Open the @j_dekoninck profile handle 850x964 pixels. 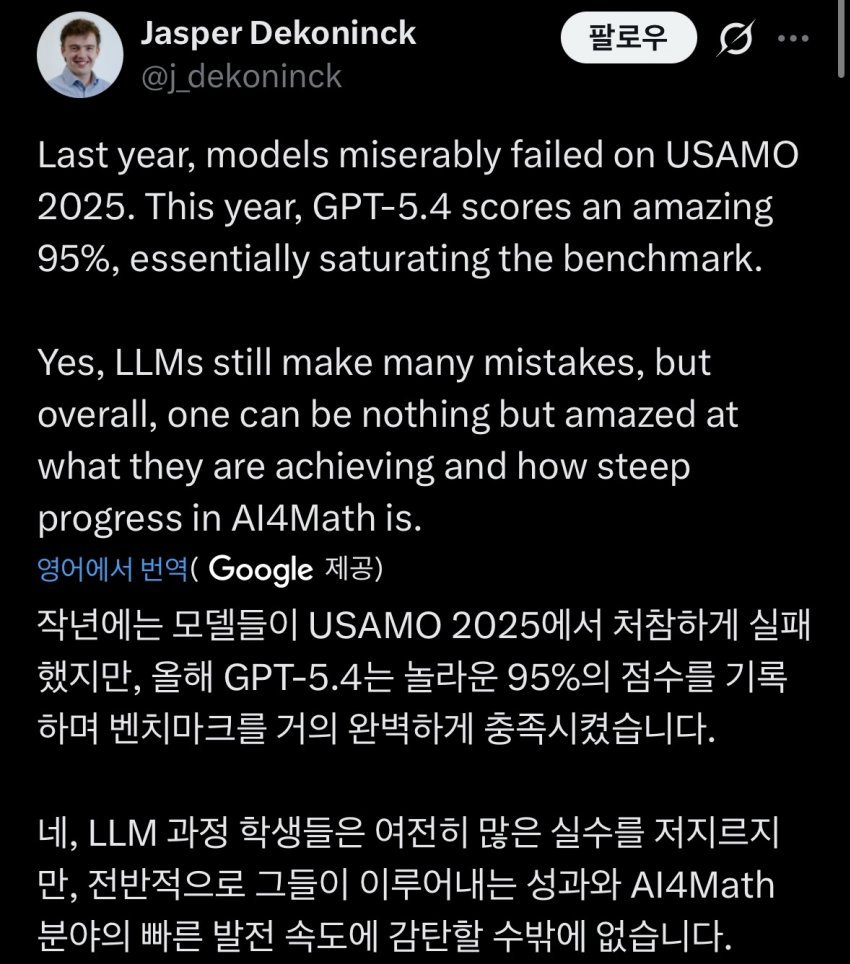pos(241,76)
